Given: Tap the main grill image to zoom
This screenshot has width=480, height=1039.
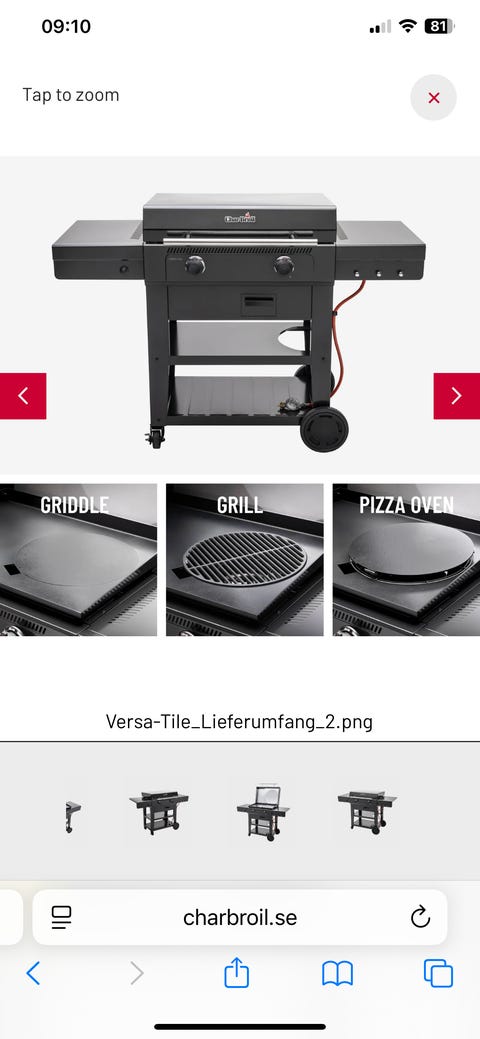Looking at the screenshot, I should (240, 396).
